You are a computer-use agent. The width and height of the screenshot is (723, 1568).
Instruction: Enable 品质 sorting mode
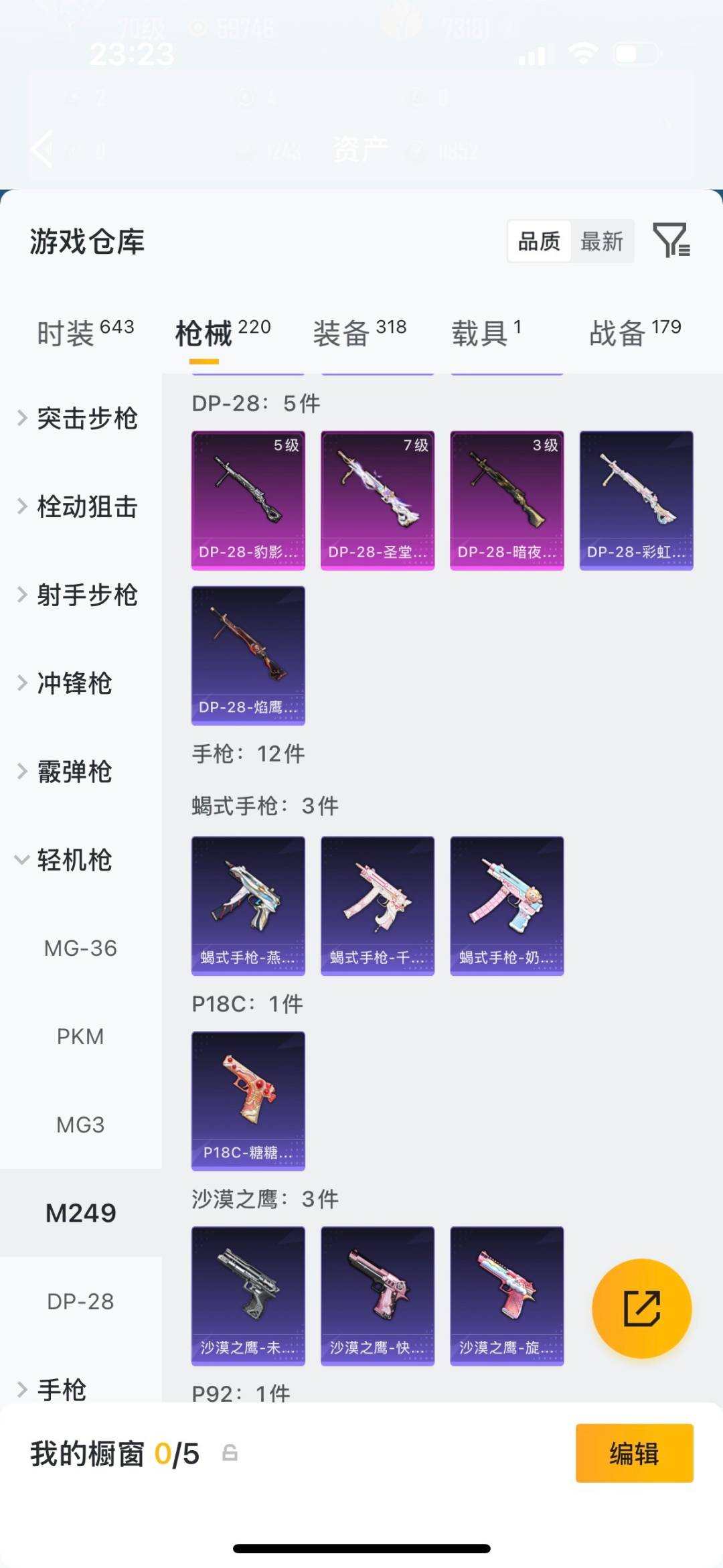pyautogui.click(x=540, y=242)
